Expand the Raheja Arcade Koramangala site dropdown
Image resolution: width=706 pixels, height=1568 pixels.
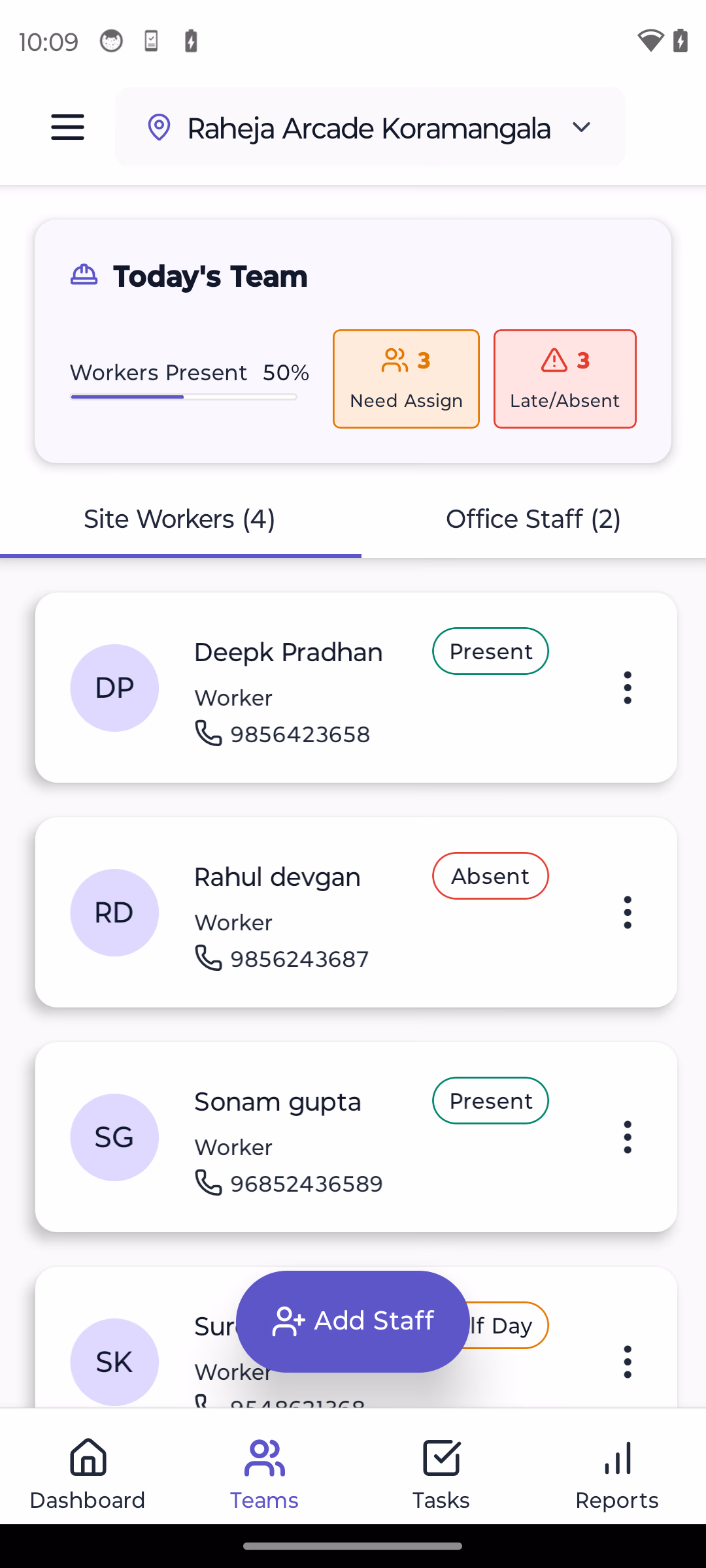point(370,127)
